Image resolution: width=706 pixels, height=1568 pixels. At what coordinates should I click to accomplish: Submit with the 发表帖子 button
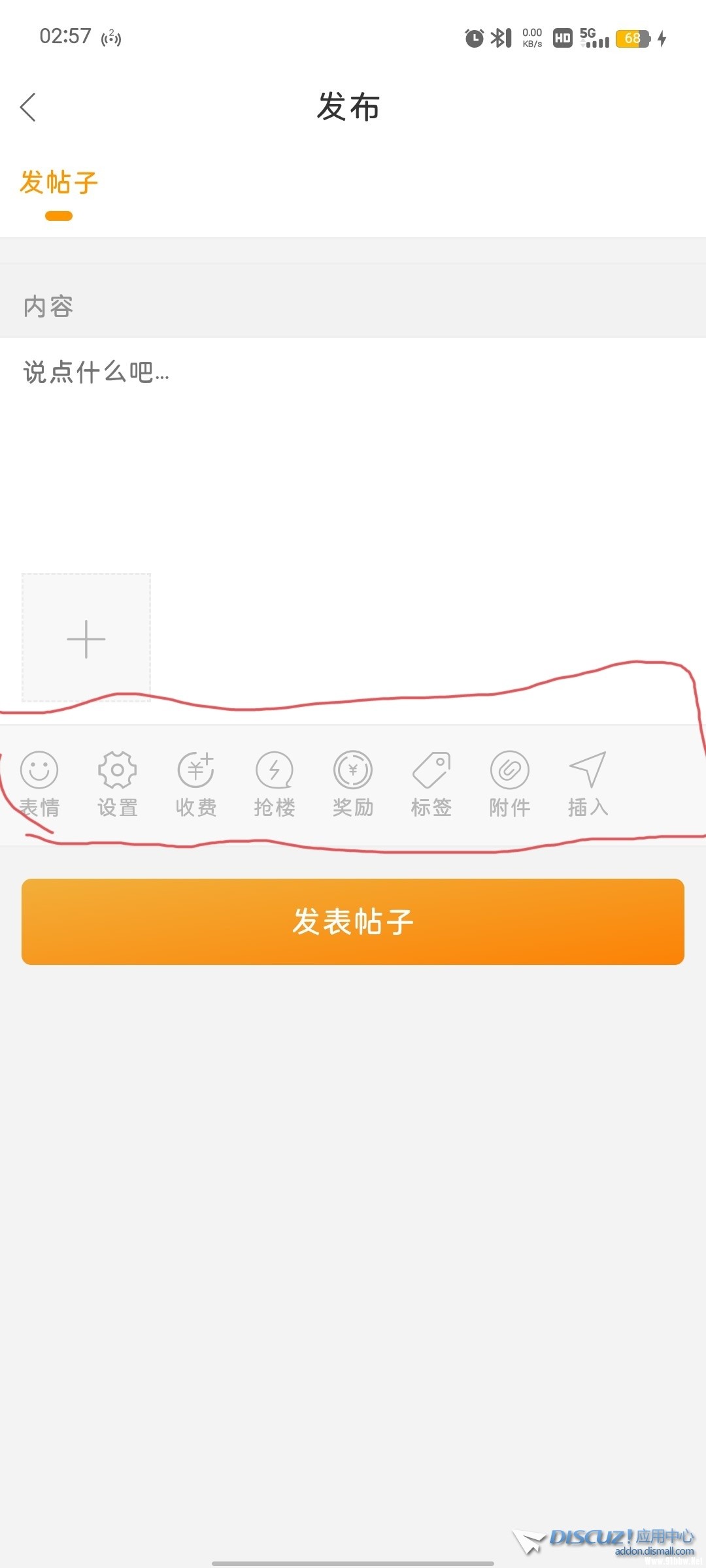click(x=353, y=921)
